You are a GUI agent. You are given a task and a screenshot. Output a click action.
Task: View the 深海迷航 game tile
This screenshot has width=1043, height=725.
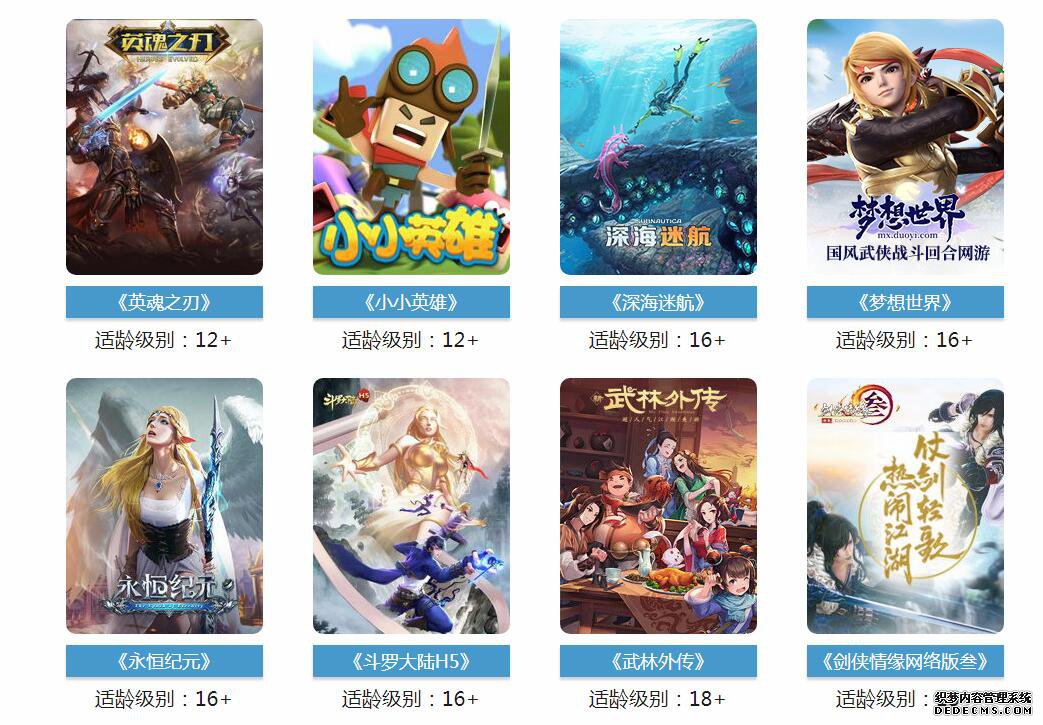tap(658, 147)
